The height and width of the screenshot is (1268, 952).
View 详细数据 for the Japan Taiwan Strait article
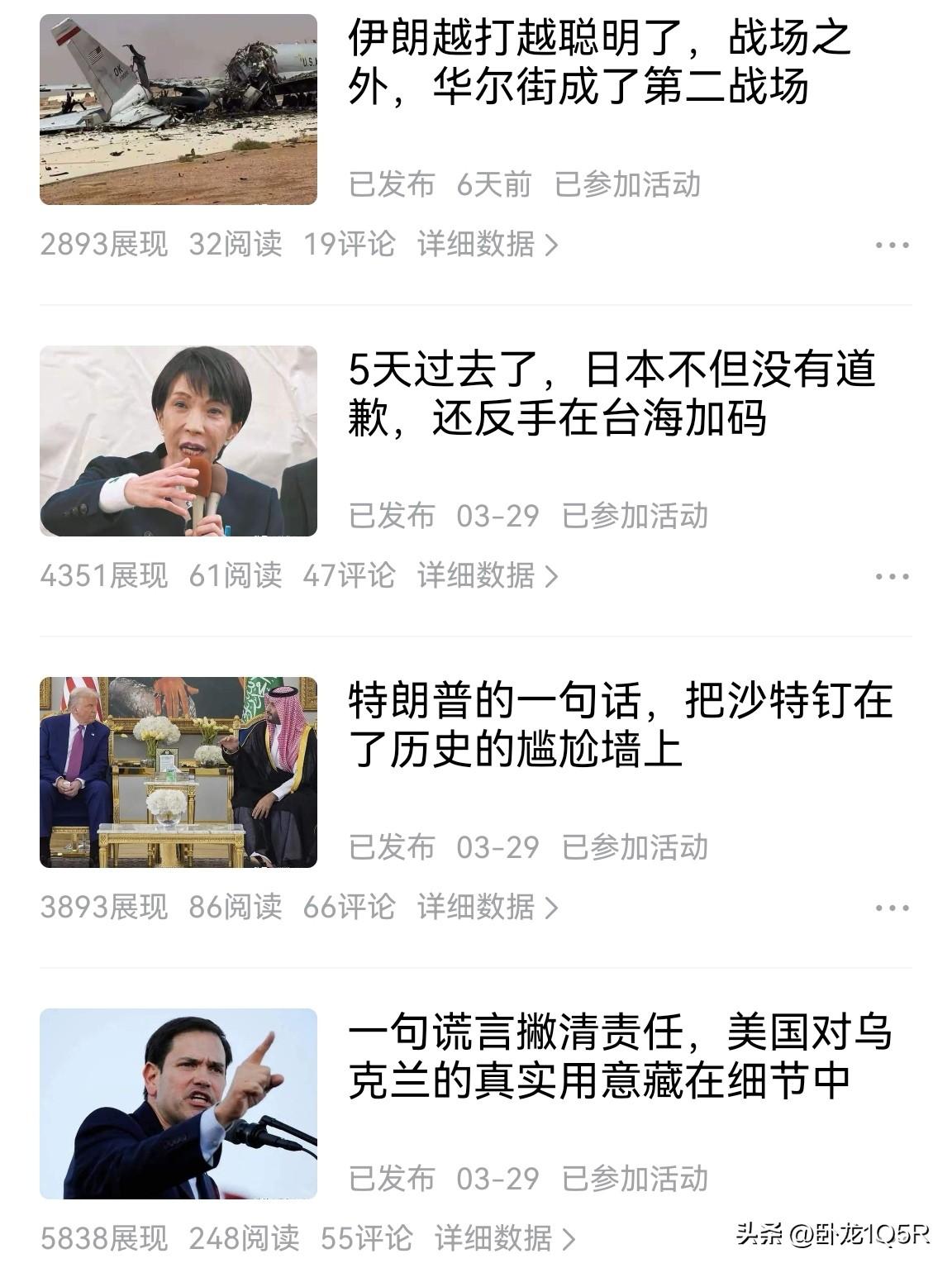(x=488, y=576)
